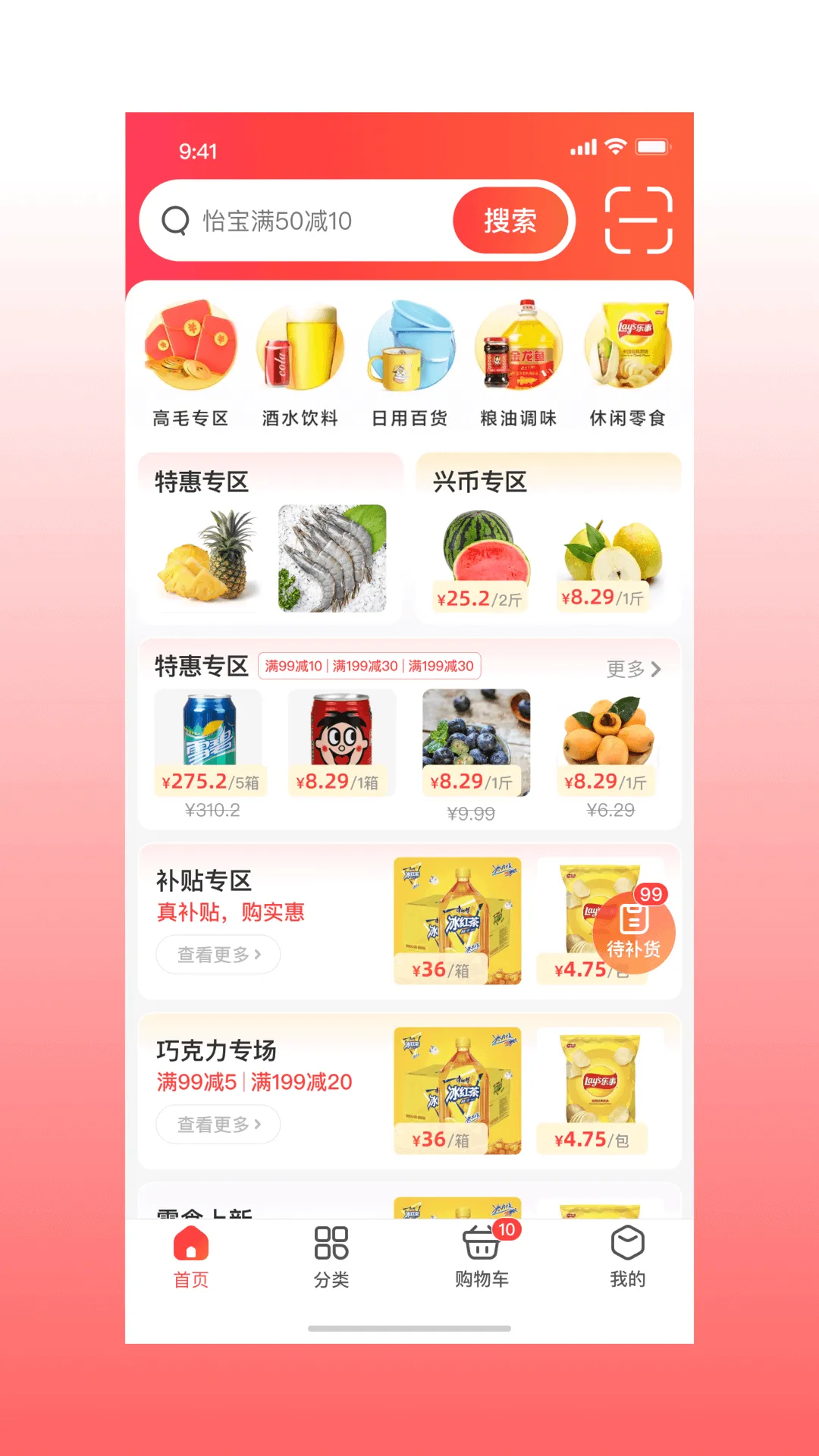Open the 我的 profile icon
The height and width of the screenshot is (1456, 819).
point(626,1255)
